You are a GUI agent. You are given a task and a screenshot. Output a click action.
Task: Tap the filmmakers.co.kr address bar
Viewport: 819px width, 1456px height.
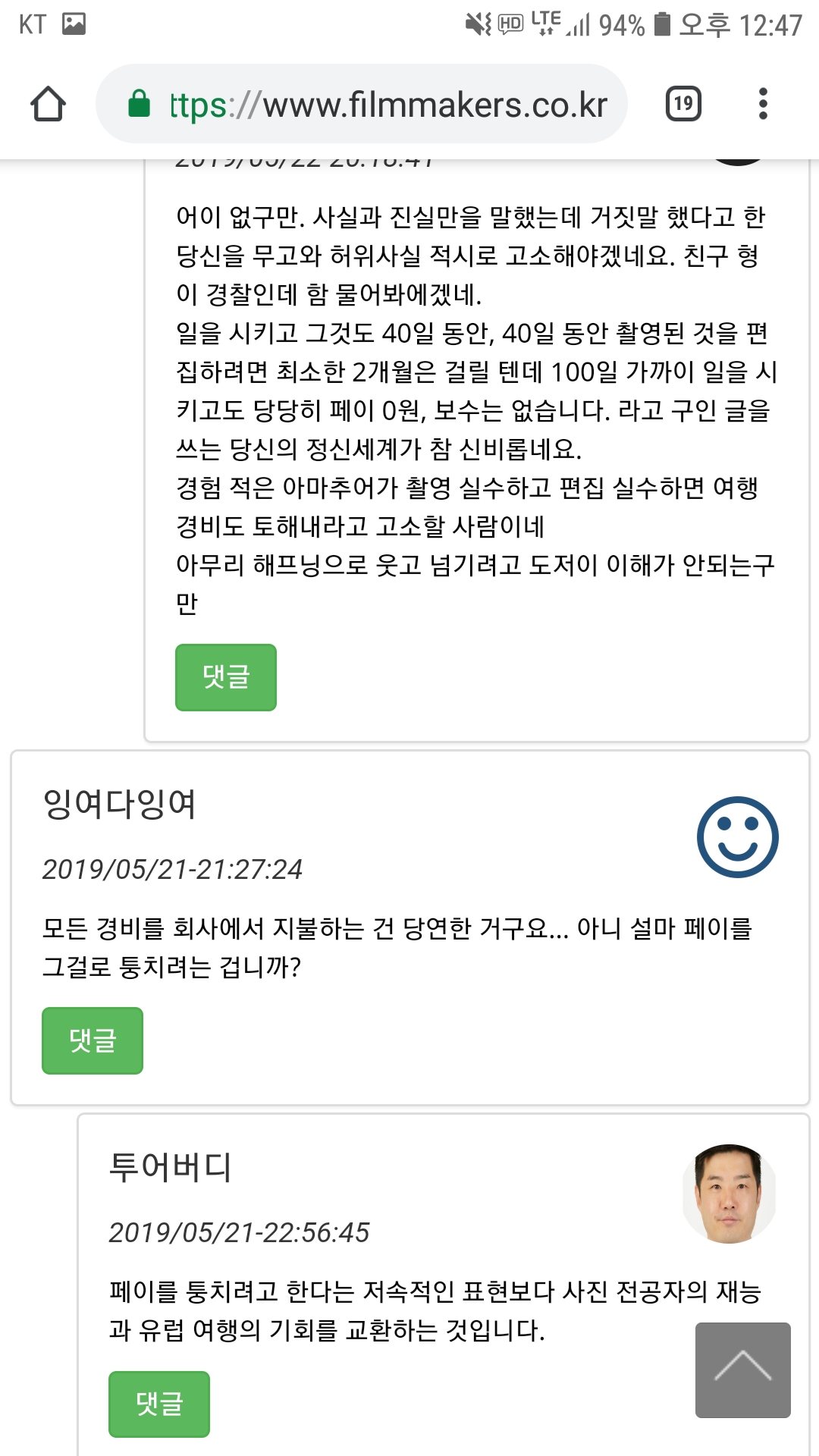coord(362,104)
